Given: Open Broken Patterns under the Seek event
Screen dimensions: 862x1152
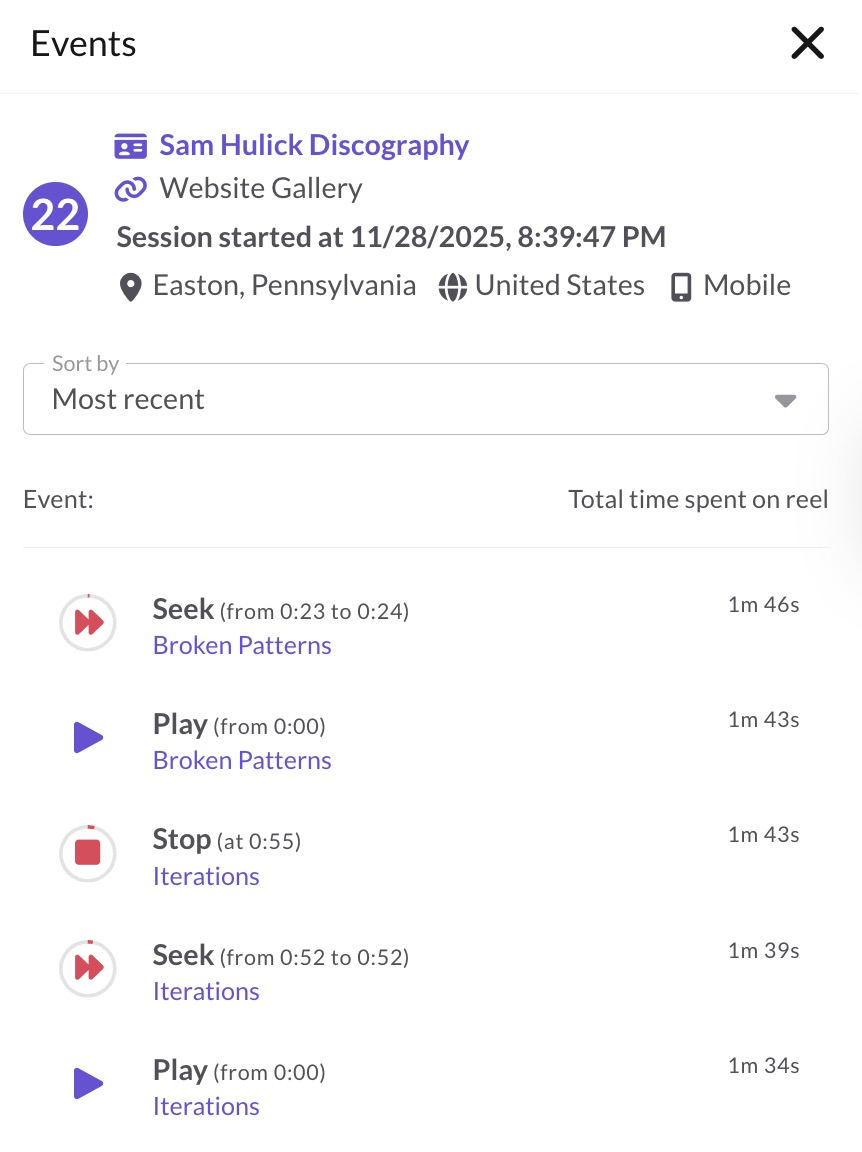Looking at the screenshot, I should (x=242, y=646).
